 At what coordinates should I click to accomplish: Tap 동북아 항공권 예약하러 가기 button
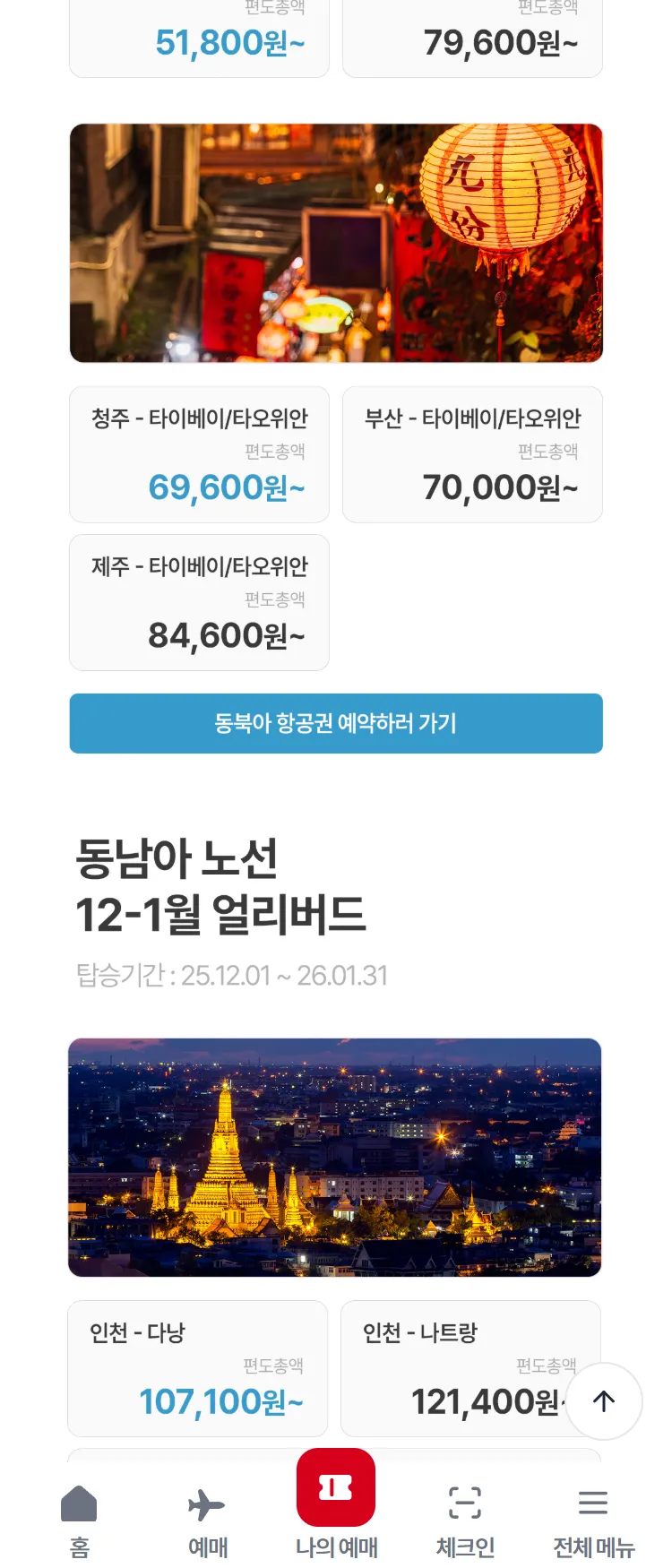(336, 723)
